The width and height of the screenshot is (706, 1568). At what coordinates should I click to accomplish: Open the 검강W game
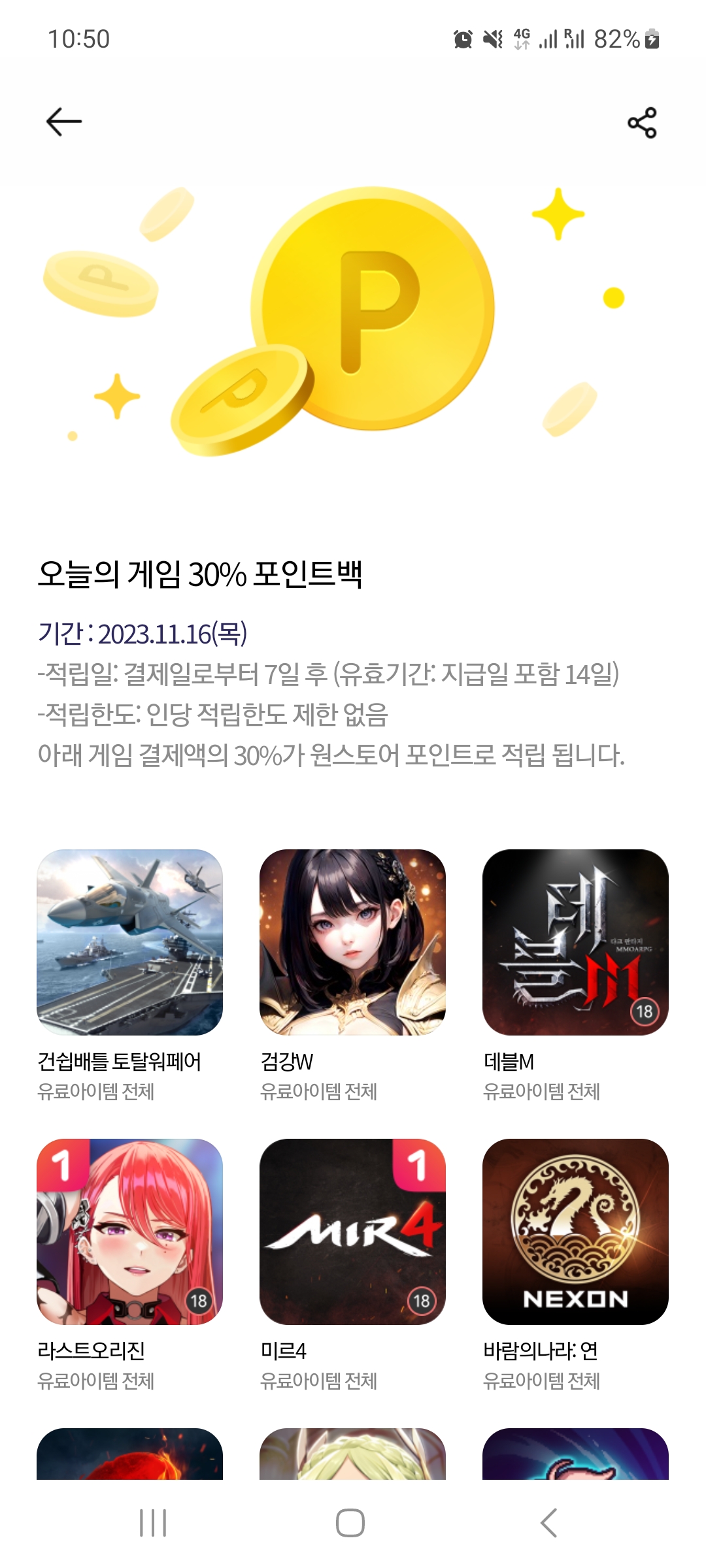pos(352,942)
